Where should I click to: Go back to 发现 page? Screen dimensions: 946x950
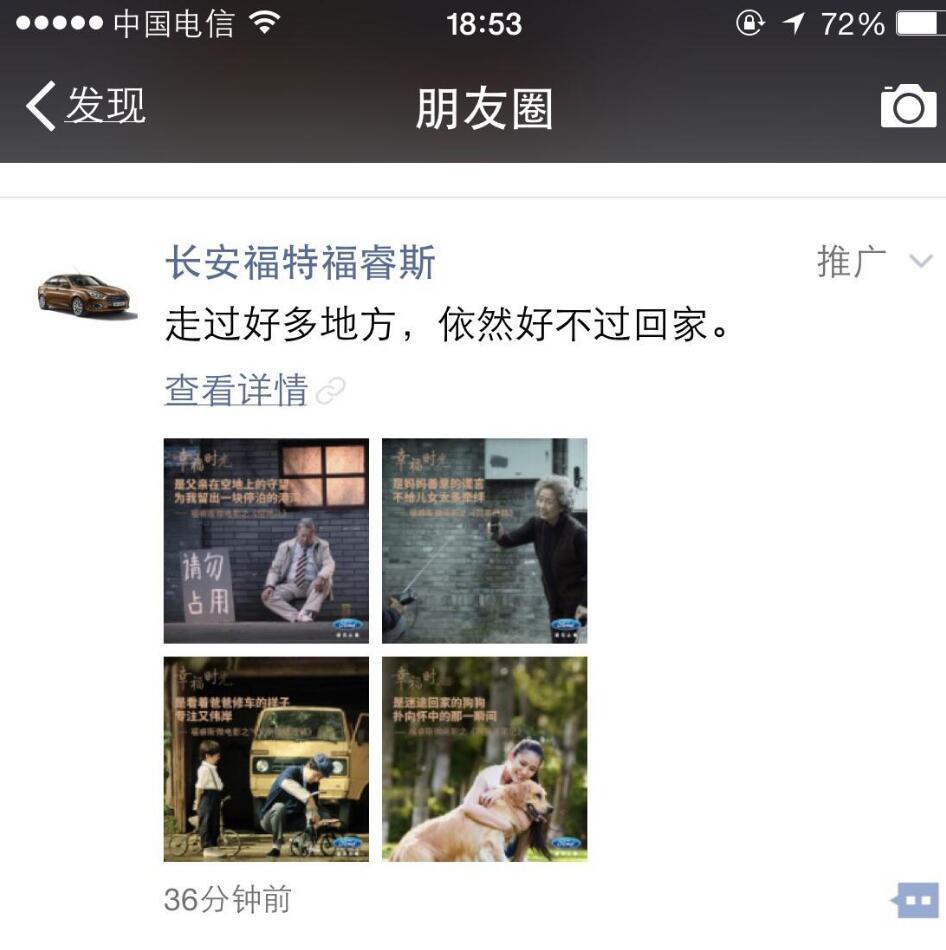click(x=85, y=106)
